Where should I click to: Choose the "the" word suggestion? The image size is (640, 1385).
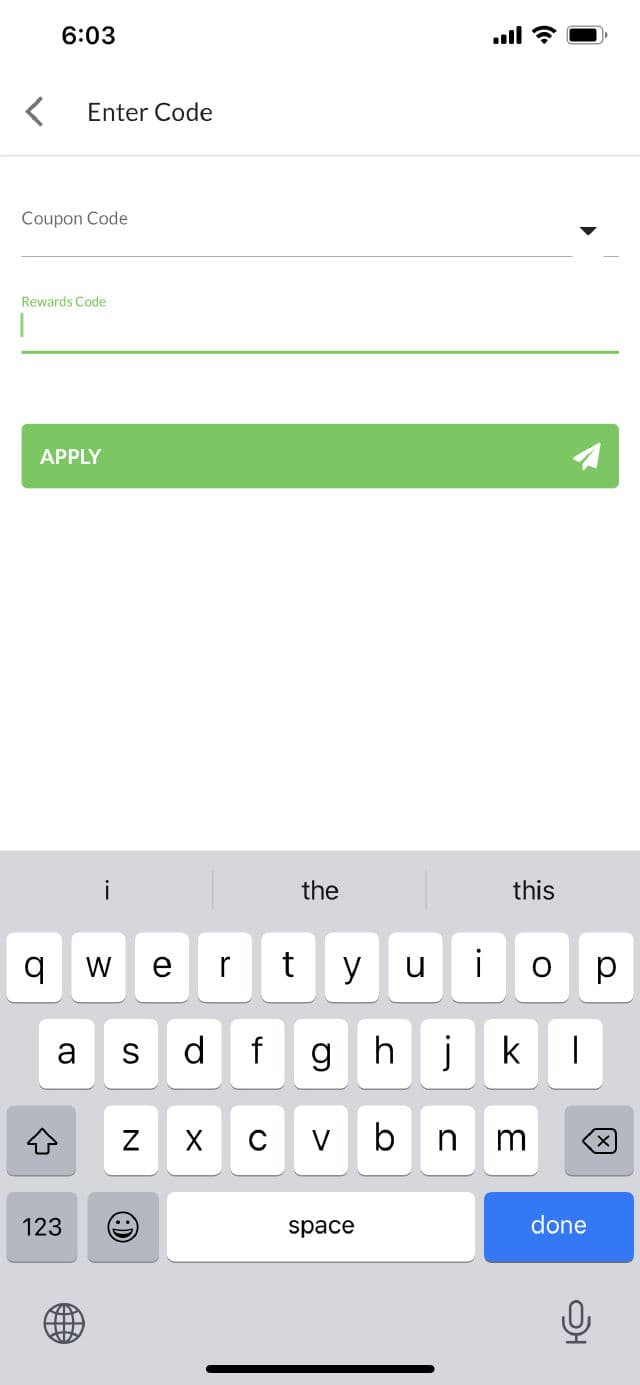[320, 890]
